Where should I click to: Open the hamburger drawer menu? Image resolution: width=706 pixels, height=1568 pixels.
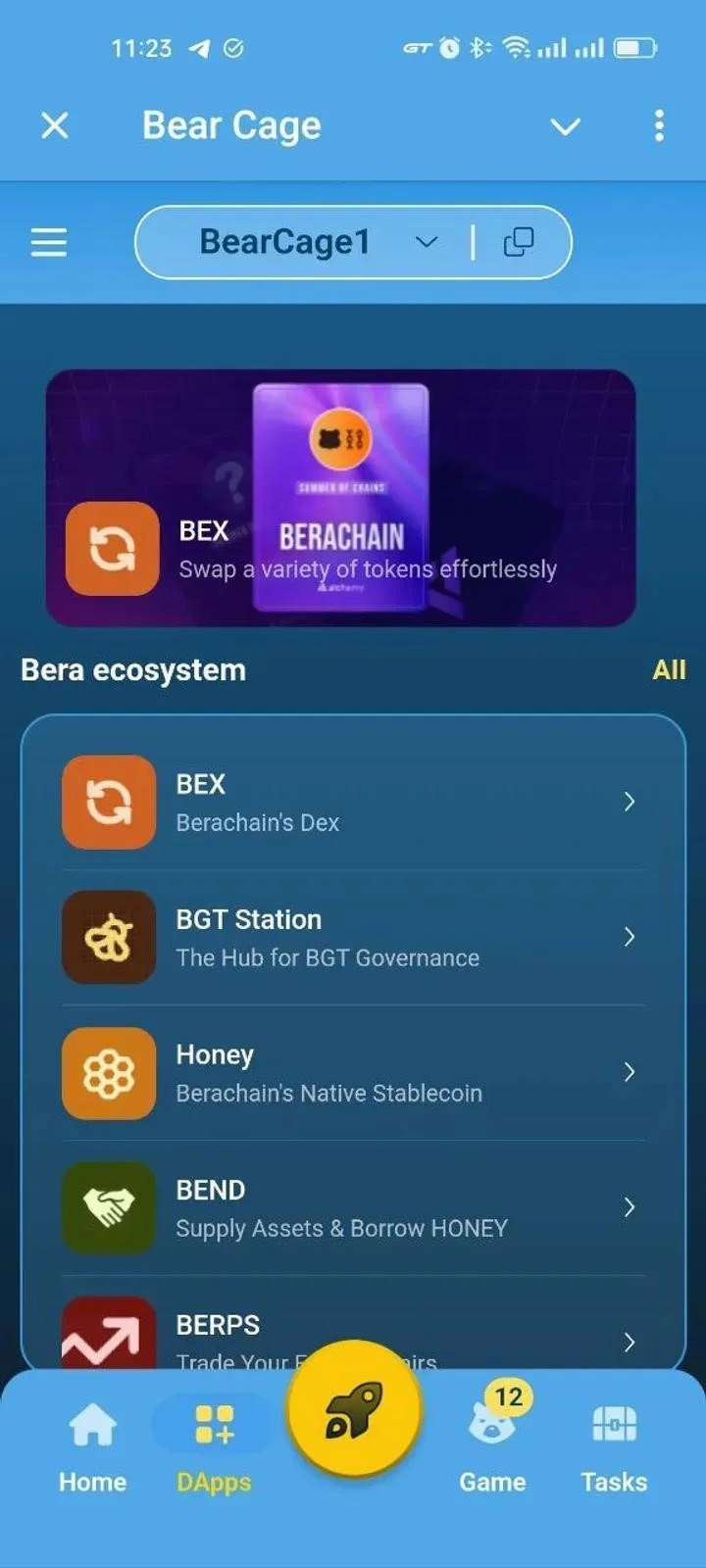point(49,242)
